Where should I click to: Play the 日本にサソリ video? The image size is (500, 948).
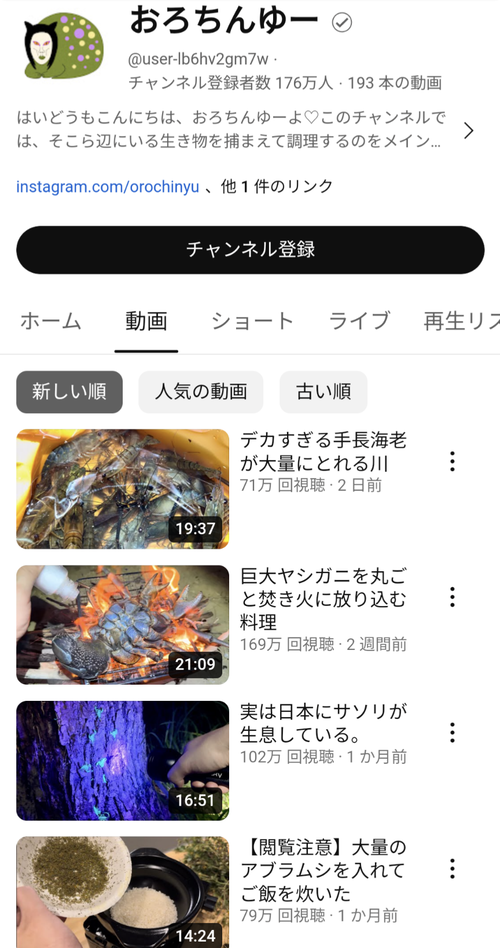[x=123, y=761]
